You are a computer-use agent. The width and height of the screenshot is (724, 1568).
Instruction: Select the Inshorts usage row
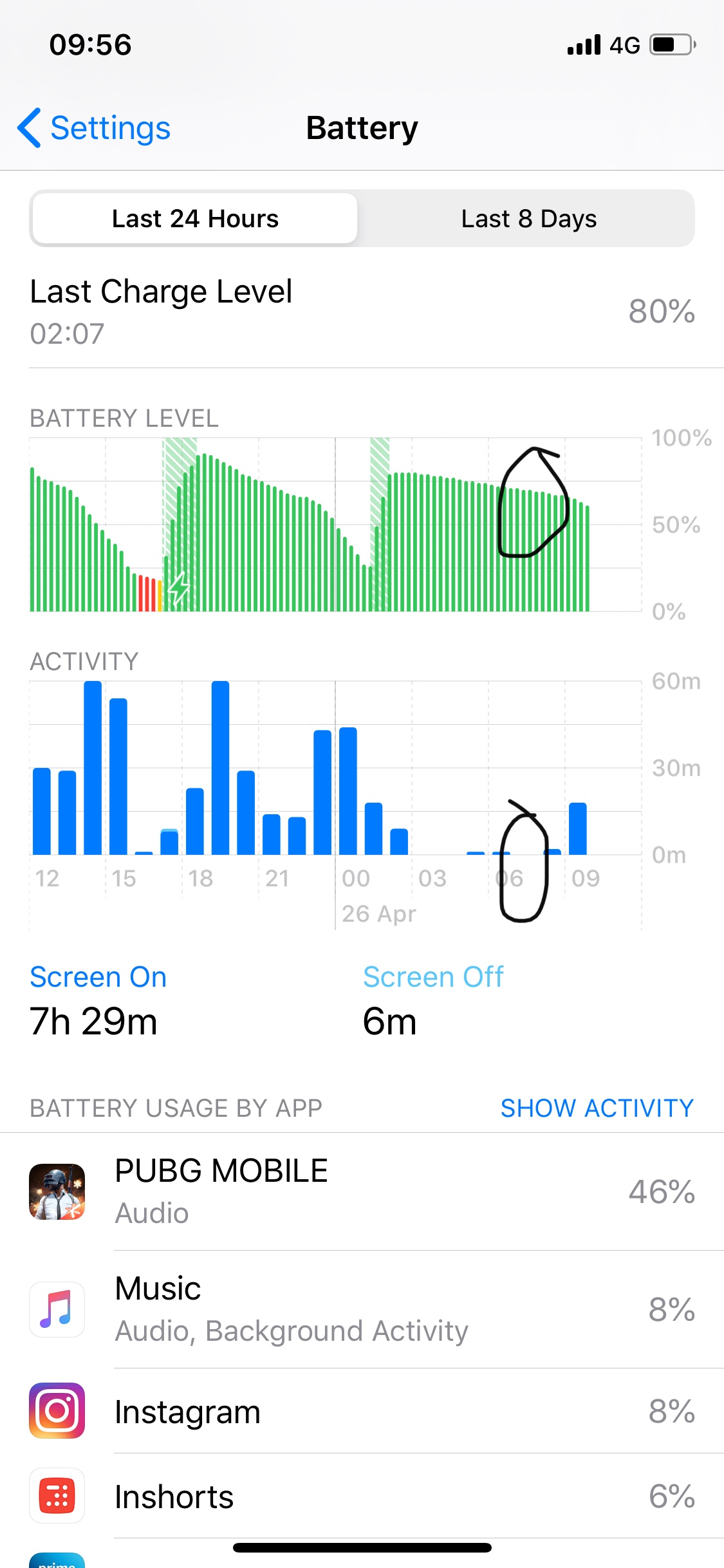coord(362,1496)
